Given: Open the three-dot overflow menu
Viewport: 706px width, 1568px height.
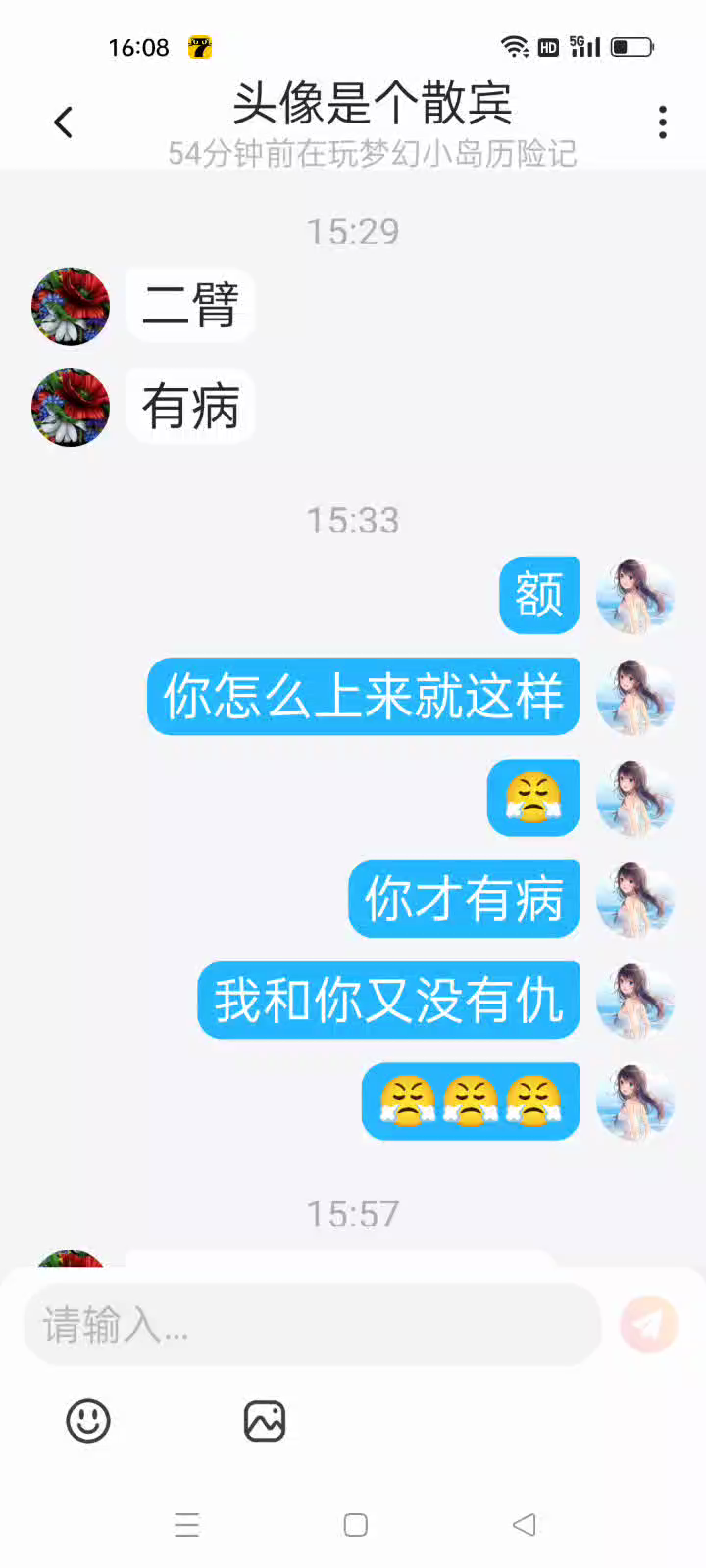Looking at the screenshot, I should point(663,122).
